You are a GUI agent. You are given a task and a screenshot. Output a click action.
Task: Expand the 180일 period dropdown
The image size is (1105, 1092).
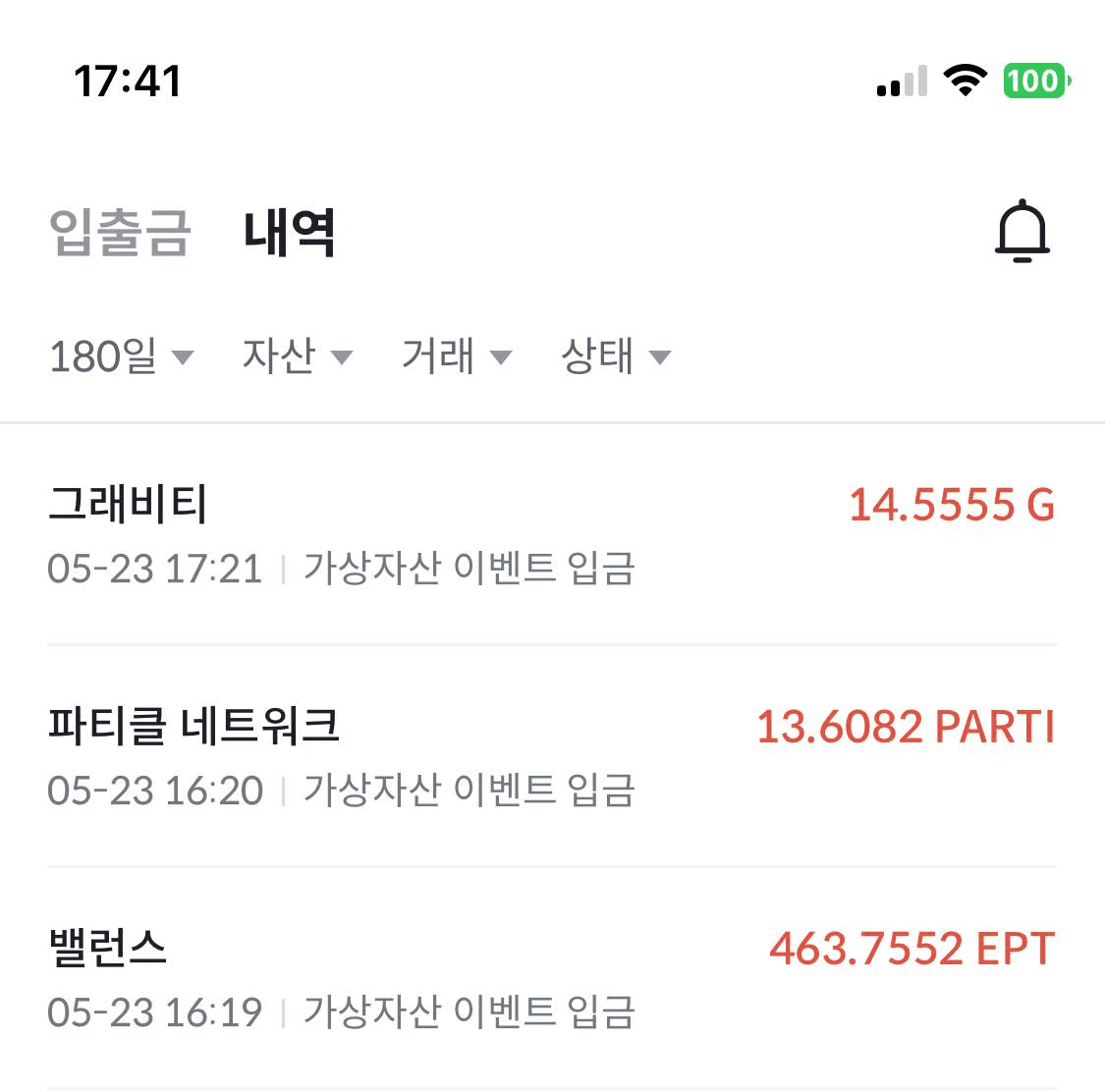pyautogui.click(x=121, y=356)
